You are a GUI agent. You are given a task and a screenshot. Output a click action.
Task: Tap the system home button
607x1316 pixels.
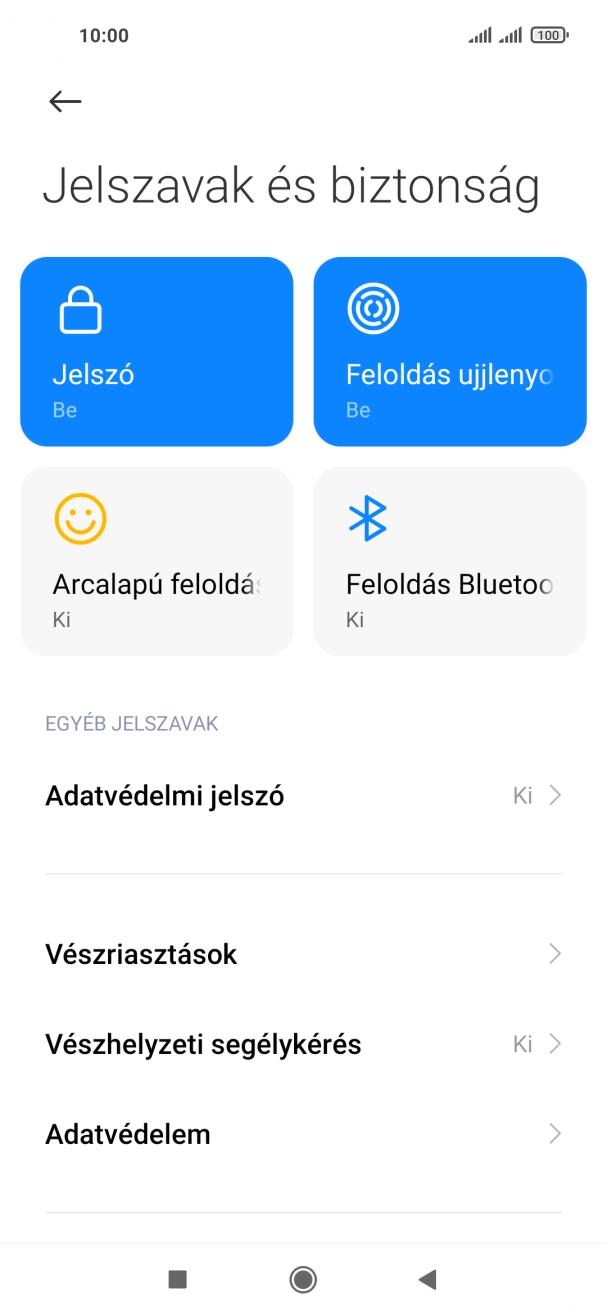tap(303, 1278)
